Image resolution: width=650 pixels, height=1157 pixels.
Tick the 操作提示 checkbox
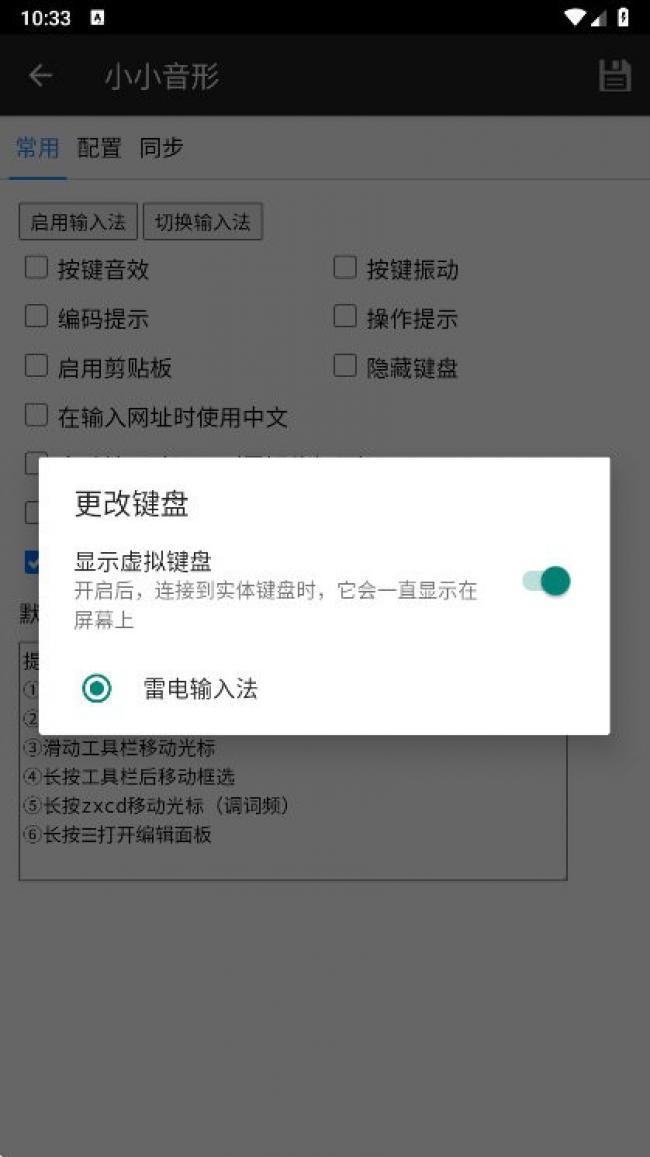pos(345,318)
